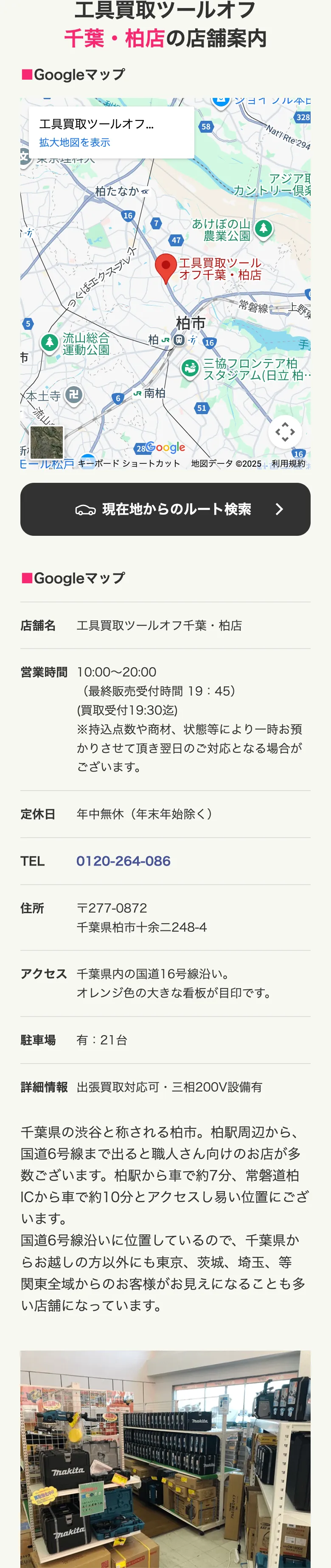Open the 拡大地図を表示 link on the map
This screenshot has width=331, height=1568.
point(74,142)
